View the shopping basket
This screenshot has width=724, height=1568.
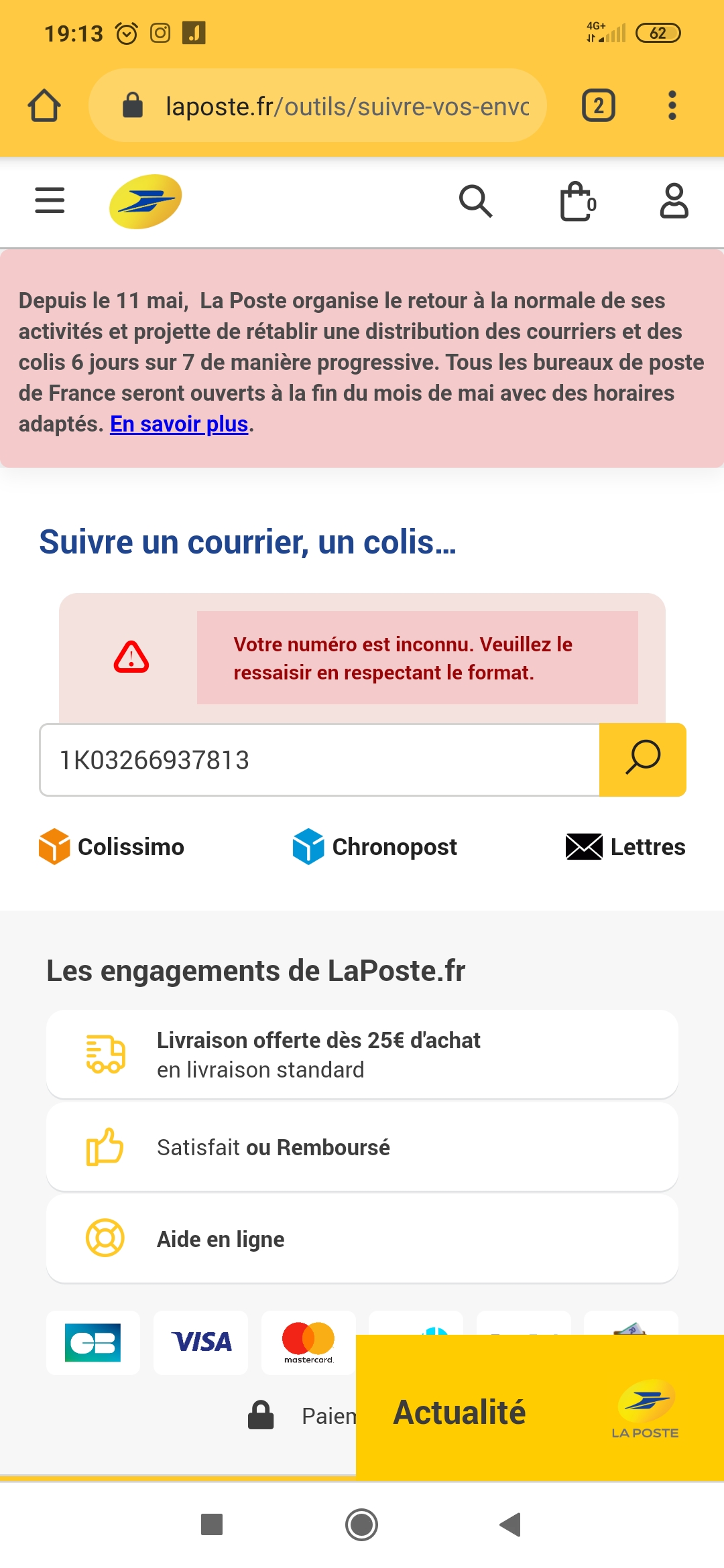(578, 201)
